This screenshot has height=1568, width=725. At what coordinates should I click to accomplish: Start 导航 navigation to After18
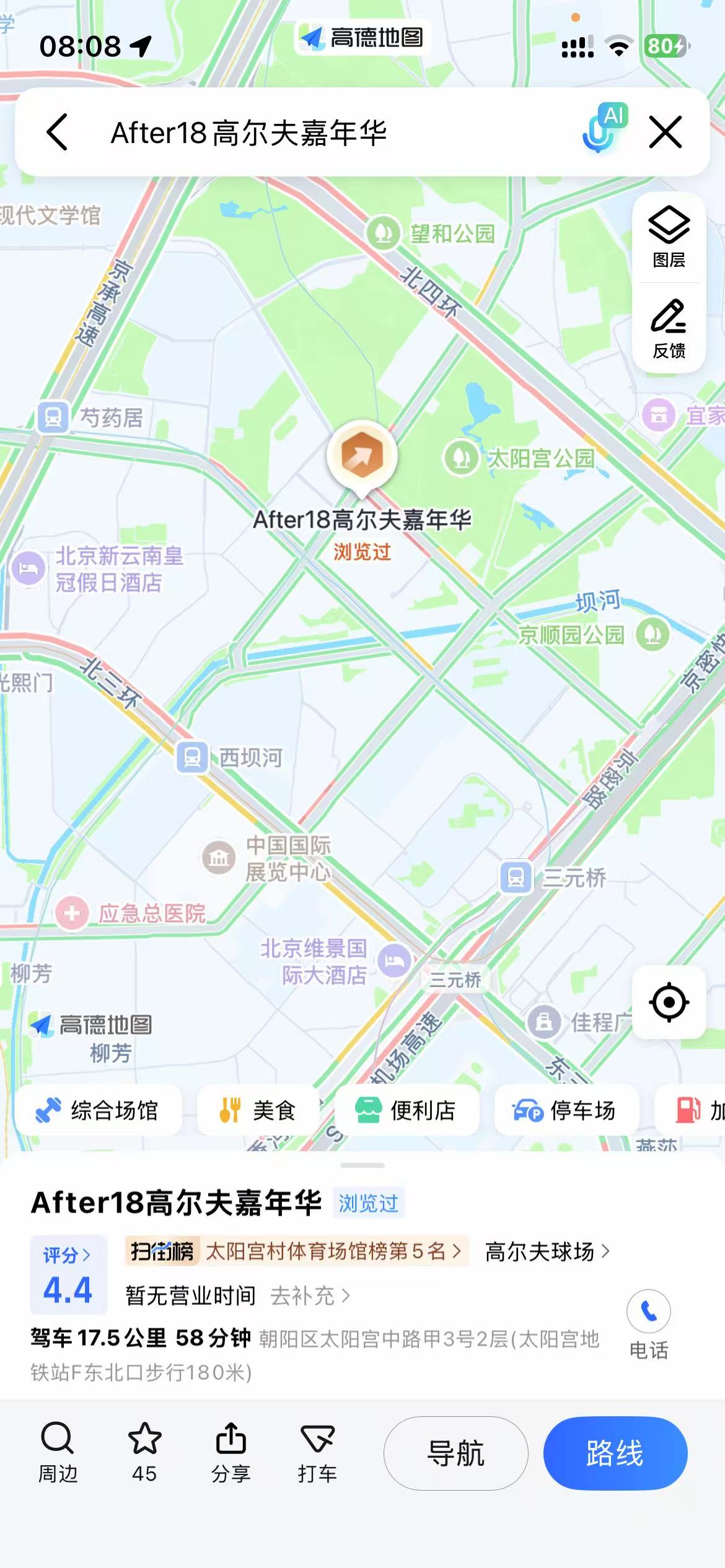point(455,1453)
